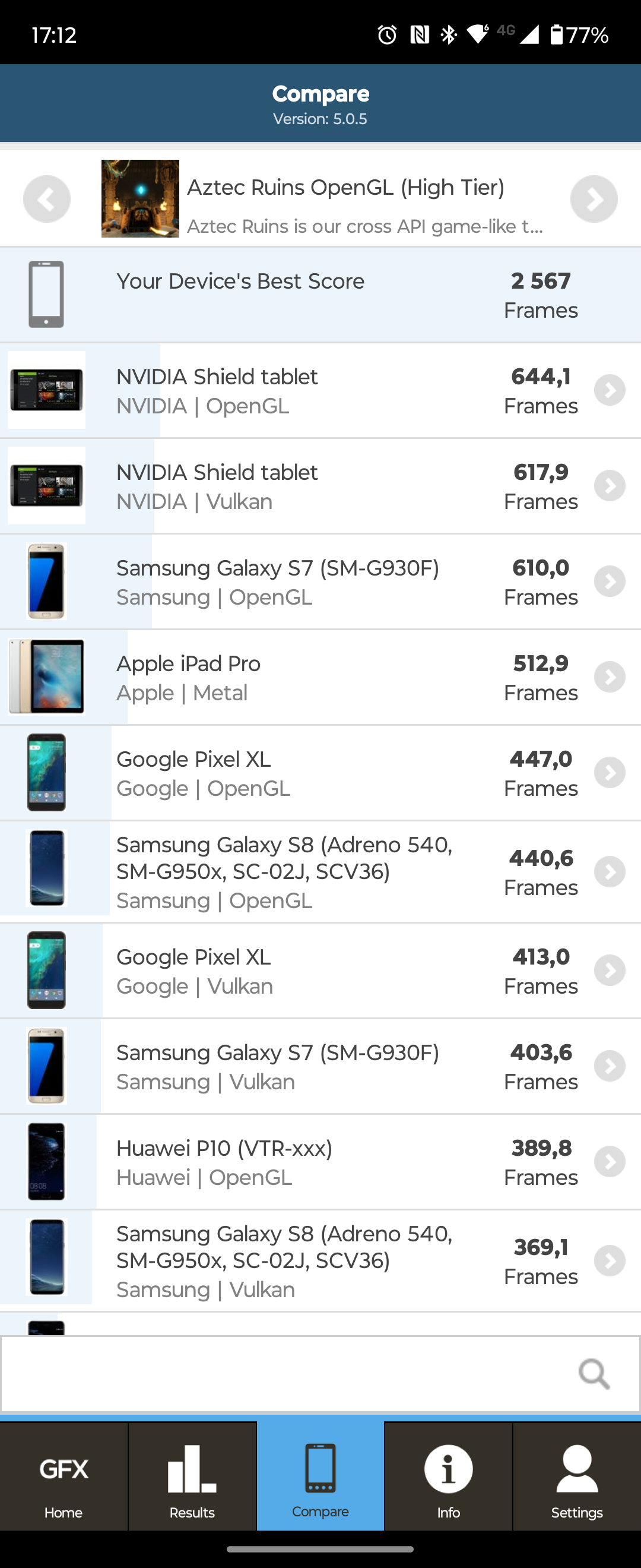Select Samsung Galaxy S7 Vulkan row
Viewport: 641px width, 1568px height.
click(x=320, y=1067)
